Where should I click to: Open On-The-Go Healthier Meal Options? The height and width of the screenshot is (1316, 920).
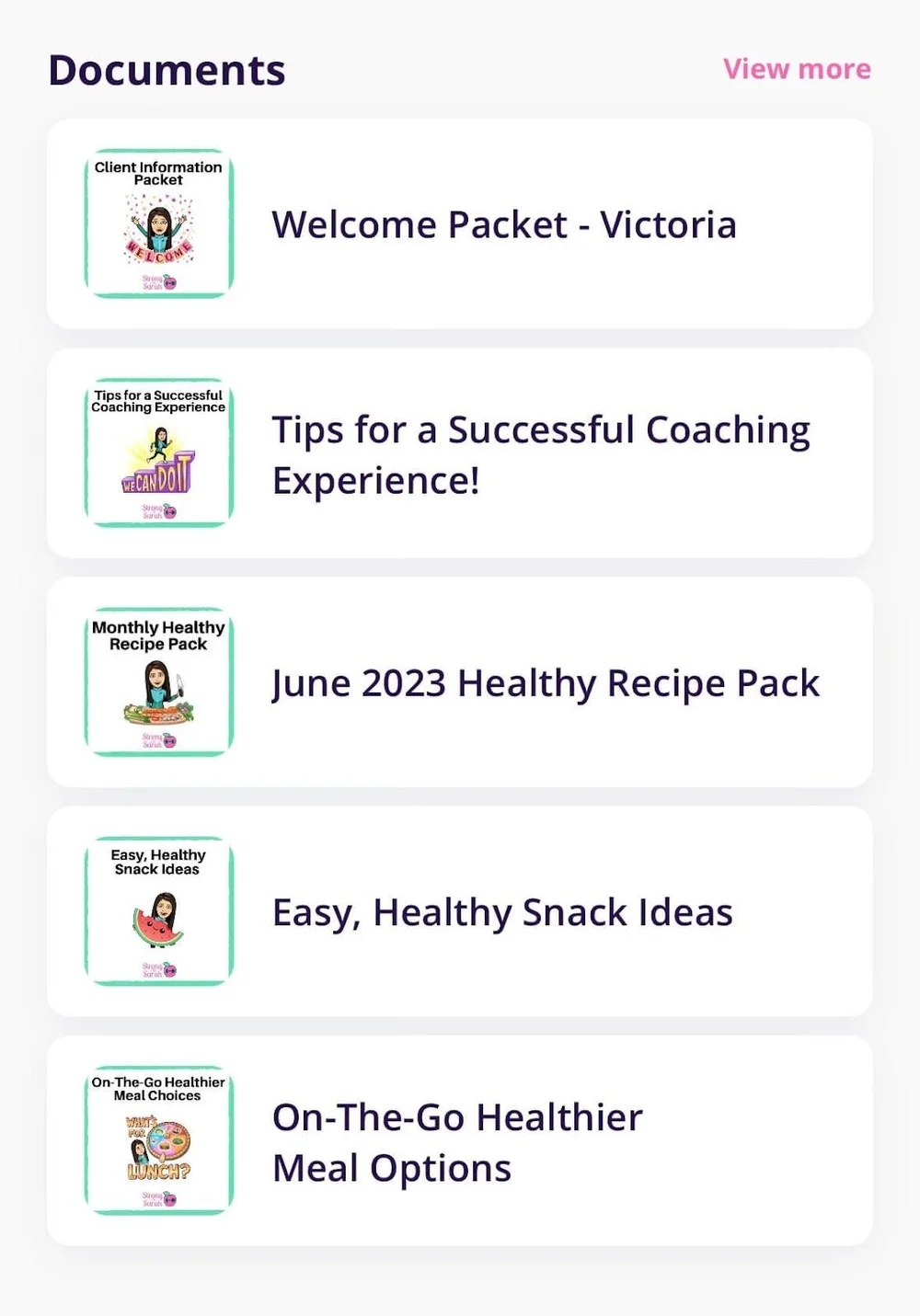tap(460, 1140)
